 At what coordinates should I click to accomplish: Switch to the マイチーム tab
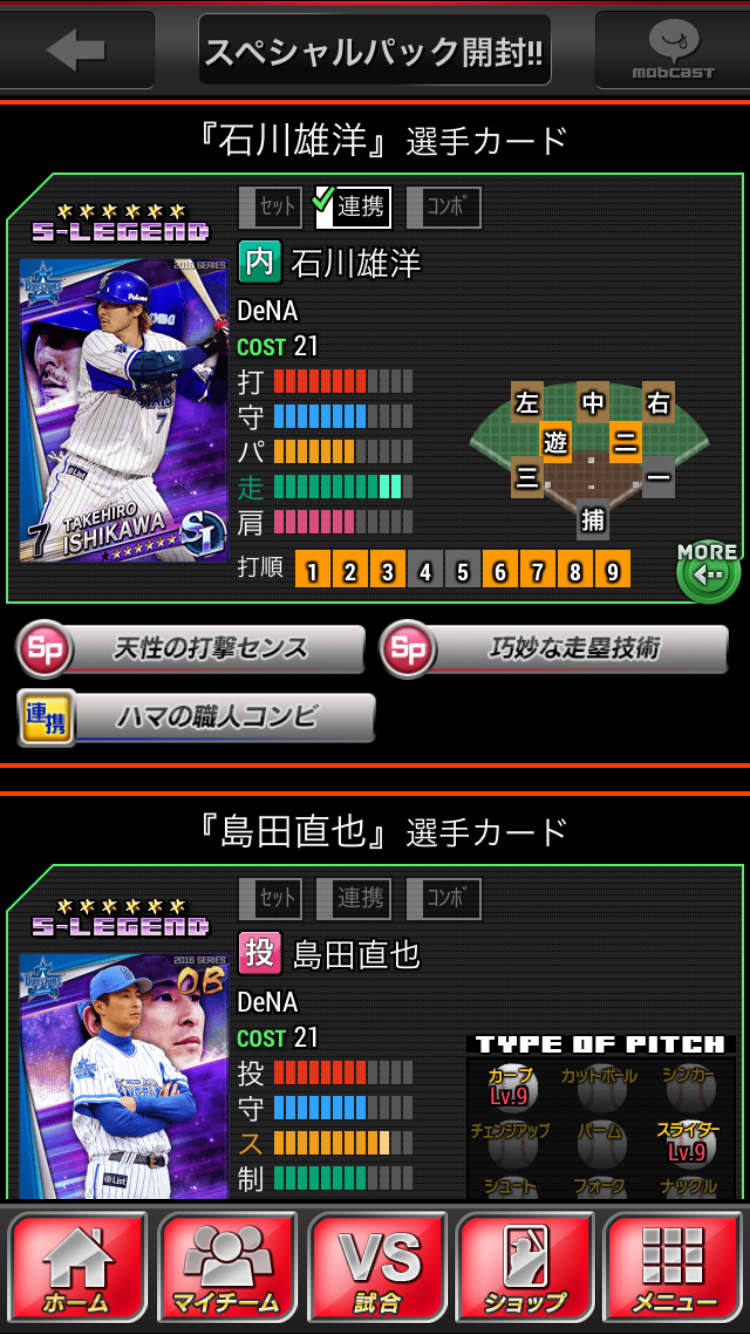pos(227,1266)
